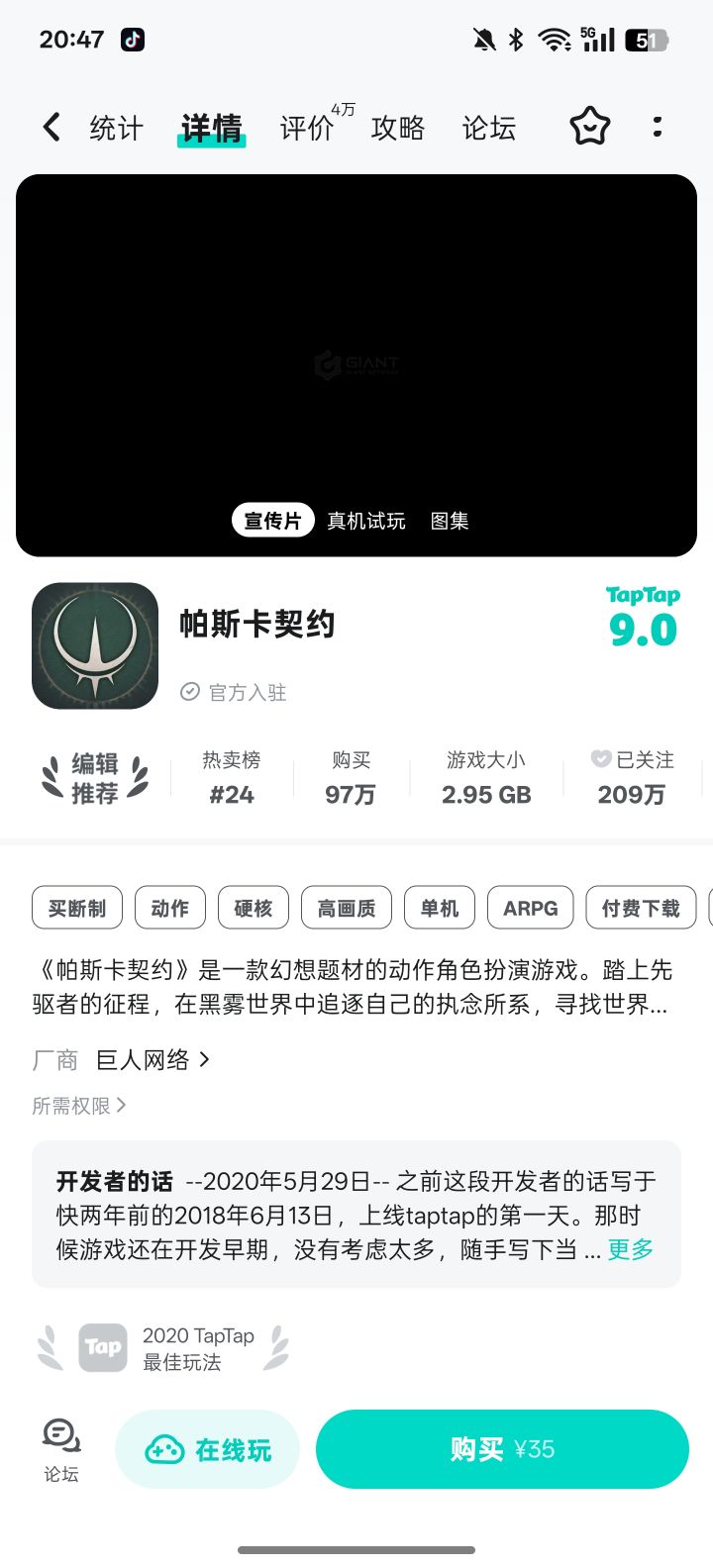Viewport: 713px width, 1568px height.
Task: Tap 购买 ¥35 to buy the game
Action: click(x=501, y=1447)
